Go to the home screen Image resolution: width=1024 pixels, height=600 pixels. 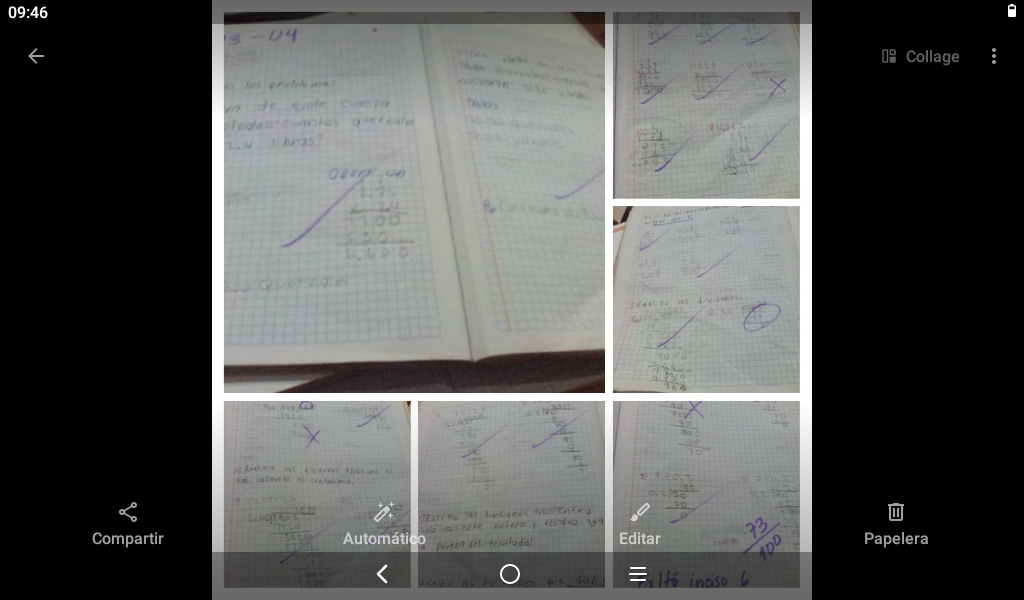pos(510,574)
